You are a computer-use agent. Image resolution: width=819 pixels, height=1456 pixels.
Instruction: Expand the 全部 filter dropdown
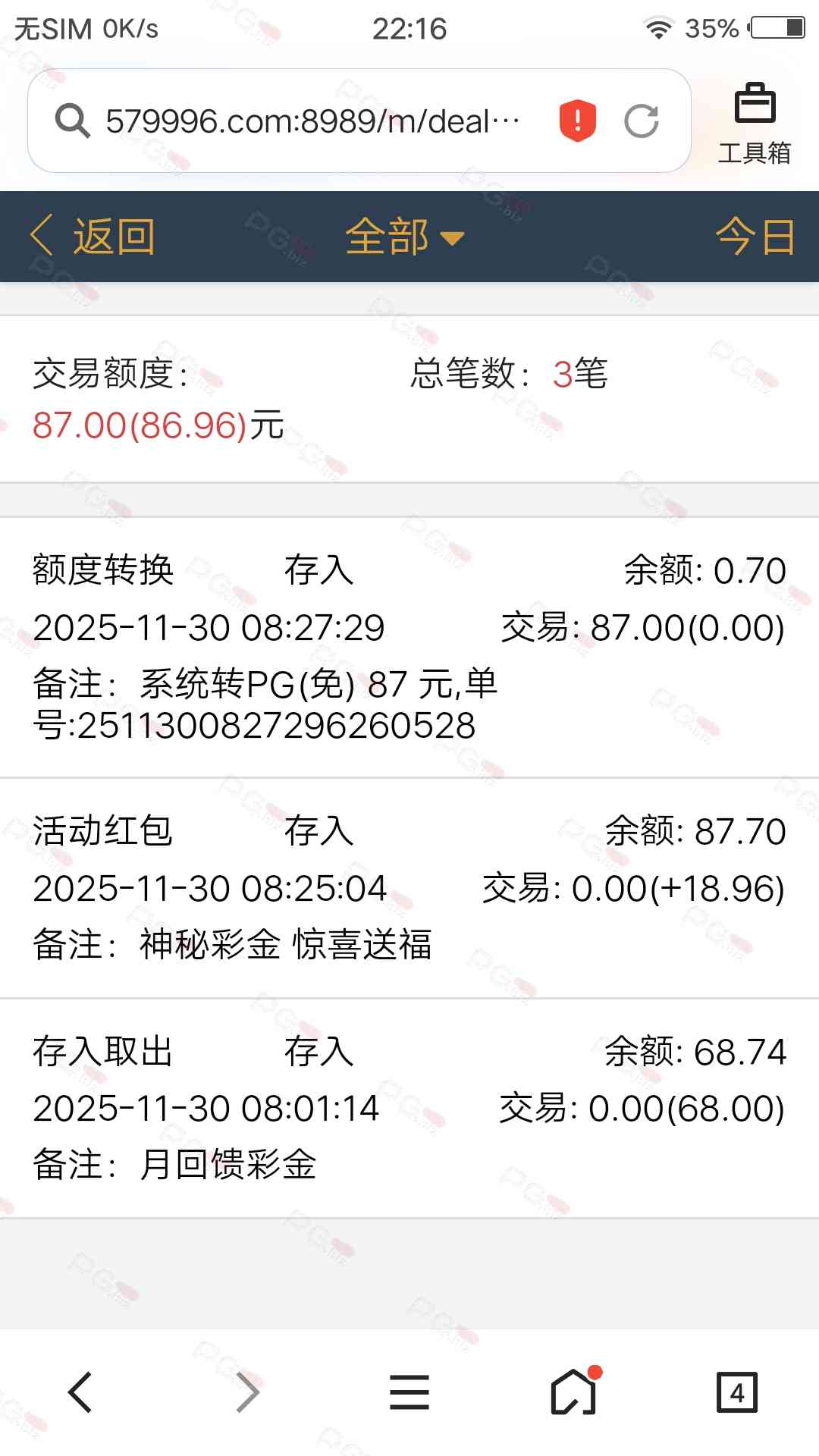coord(404,237)
